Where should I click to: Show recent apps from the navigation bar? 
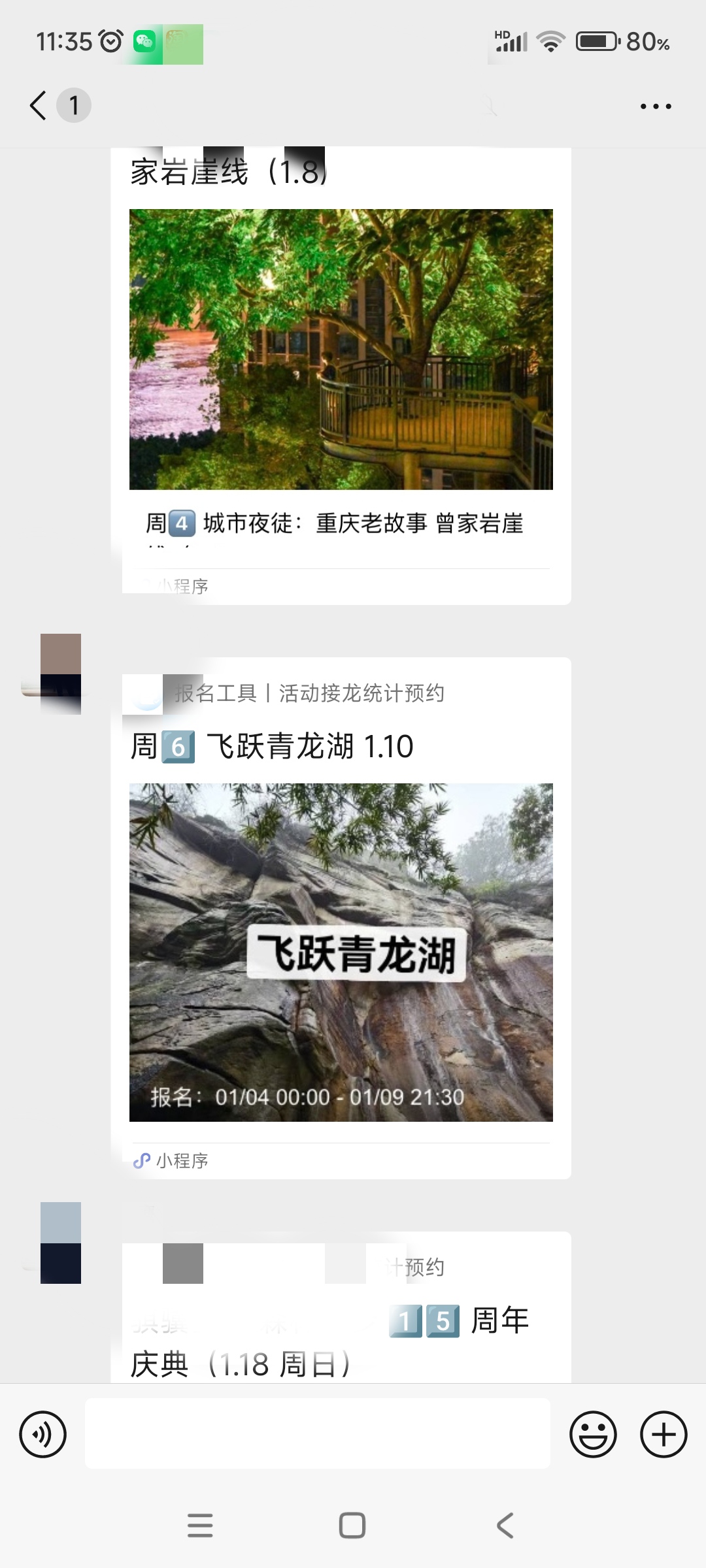tap(200, 1526)
